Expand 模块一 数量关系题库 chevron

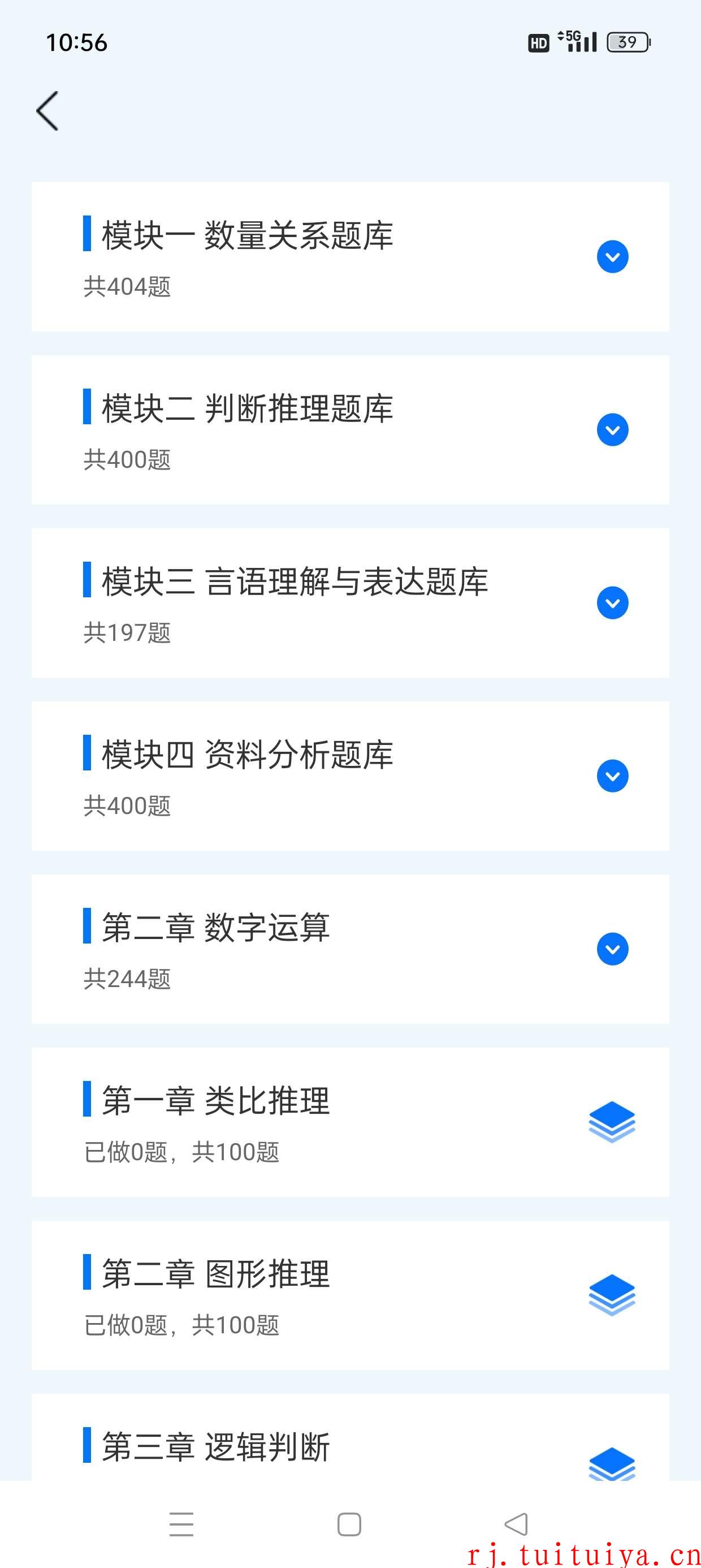(x=612, y=256)
